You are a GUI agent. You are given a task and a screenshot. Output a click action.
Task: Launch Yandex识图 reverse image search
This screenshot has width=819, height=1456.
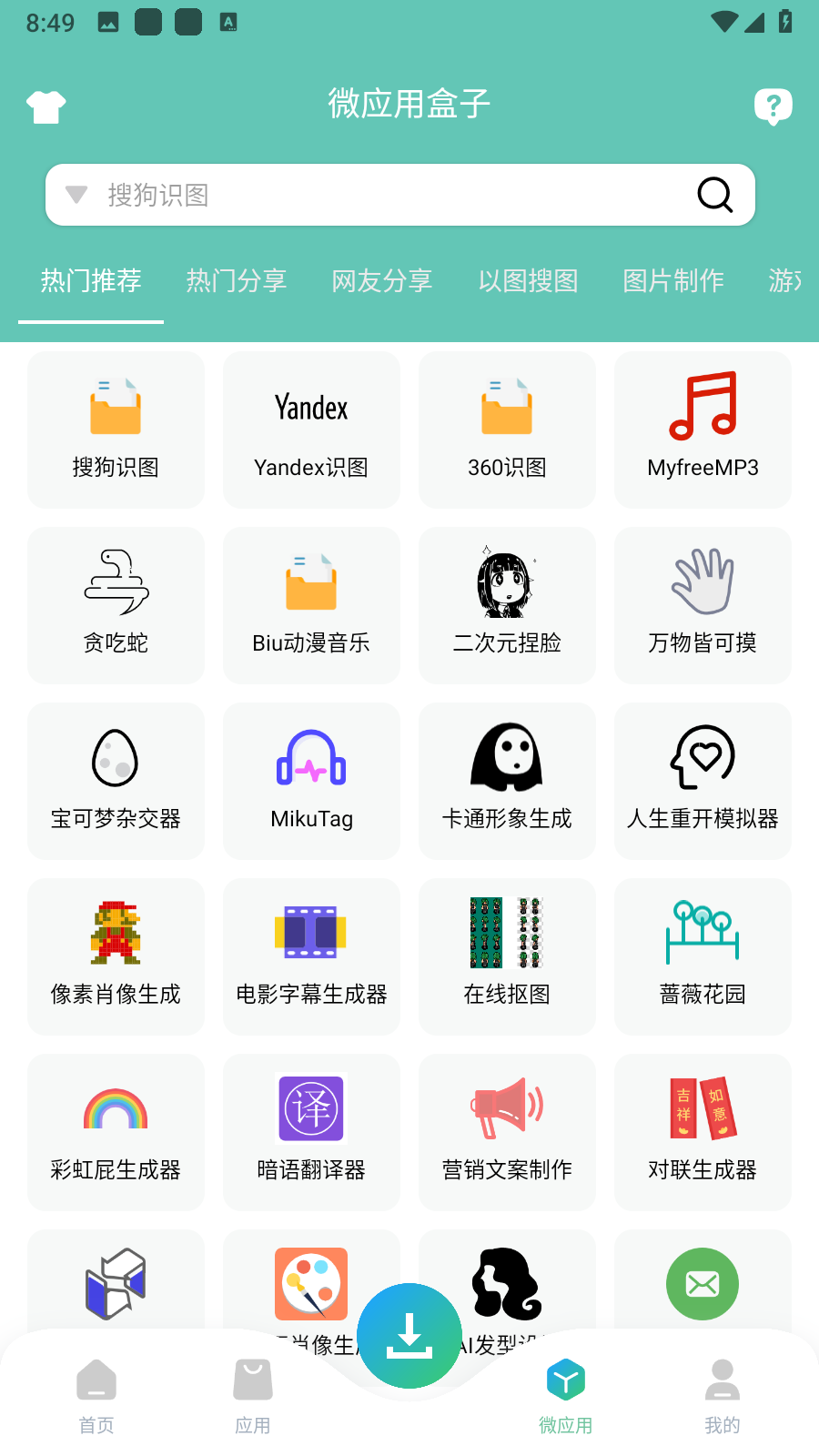pos(311,430)
